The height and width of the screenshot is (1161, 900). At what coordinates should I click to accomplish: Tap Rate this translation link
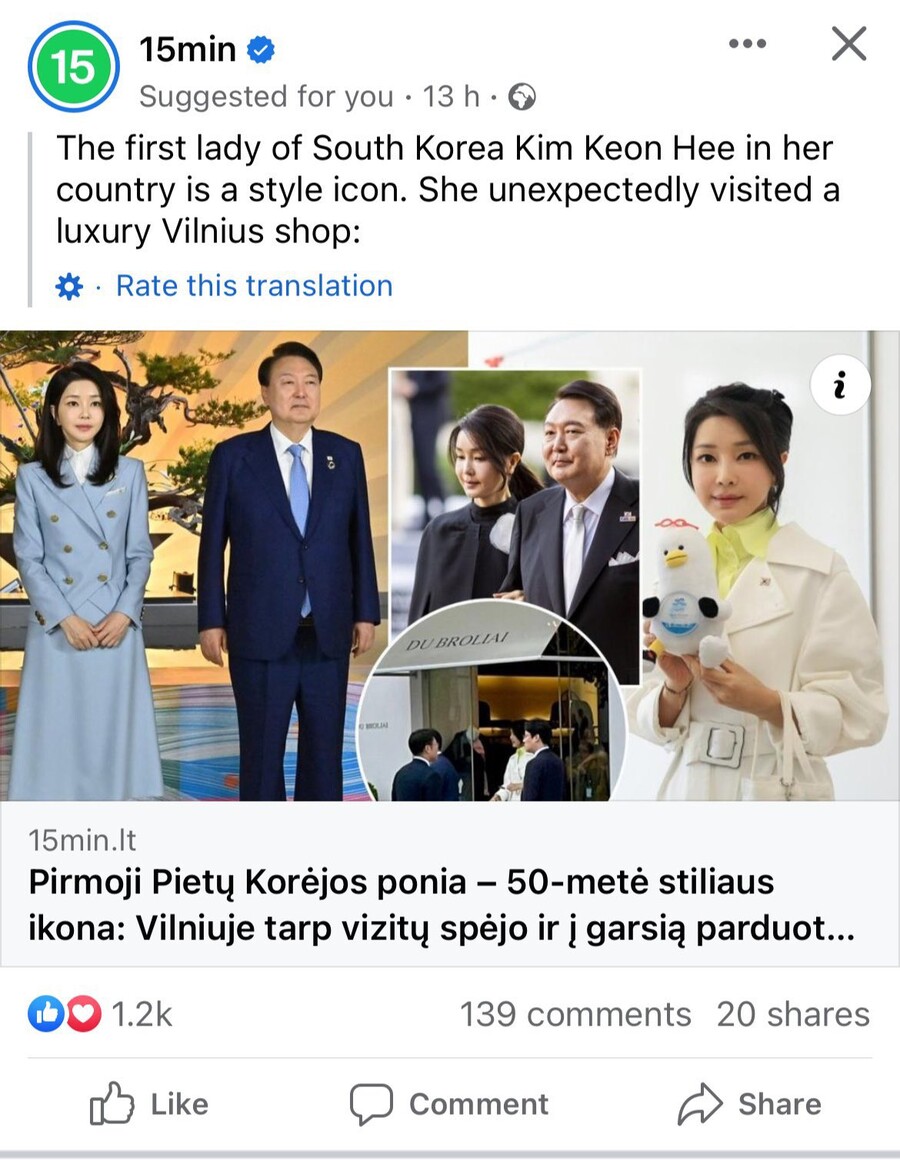tap(254, 286)
